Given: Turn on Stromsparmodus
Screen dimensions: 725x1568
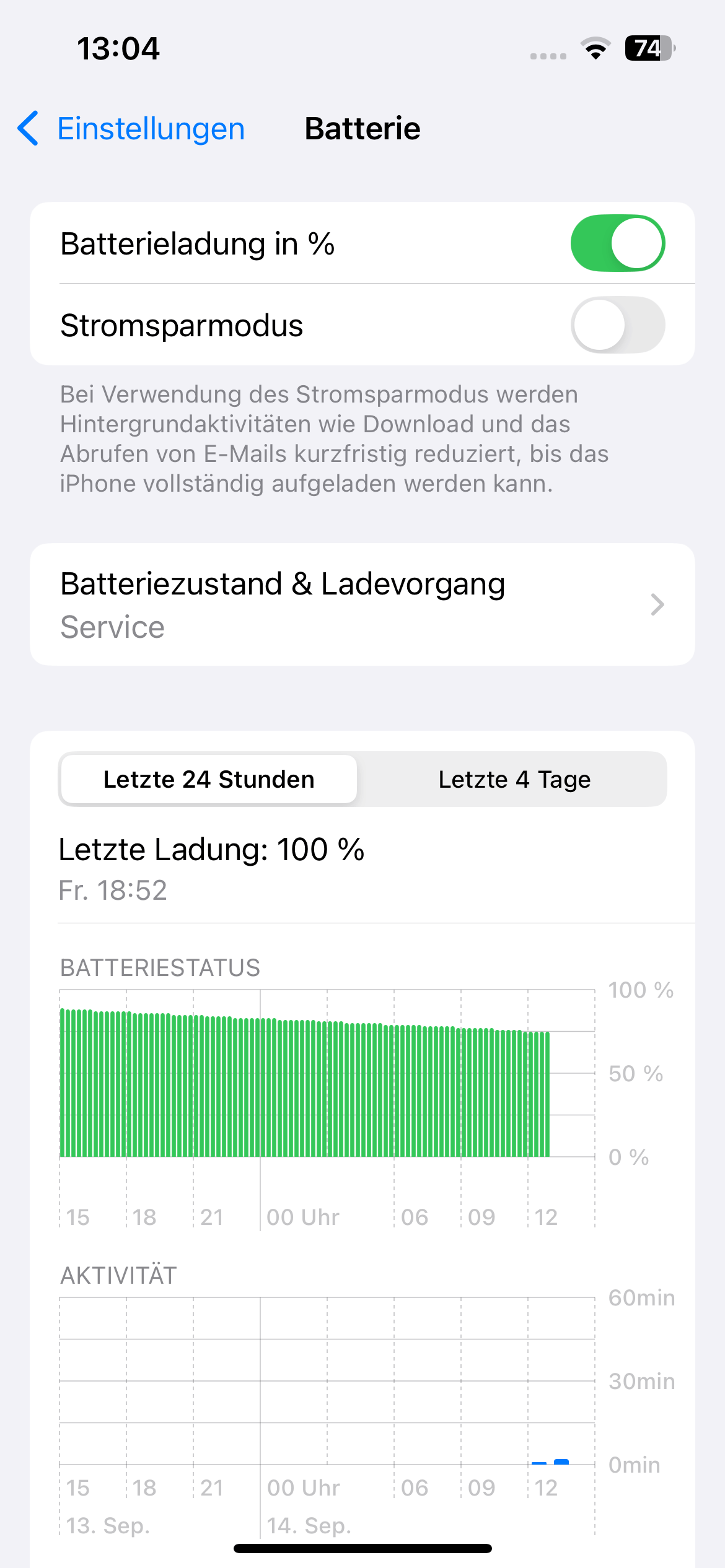Looking at the screenshot, I should (x=617, y=325).
